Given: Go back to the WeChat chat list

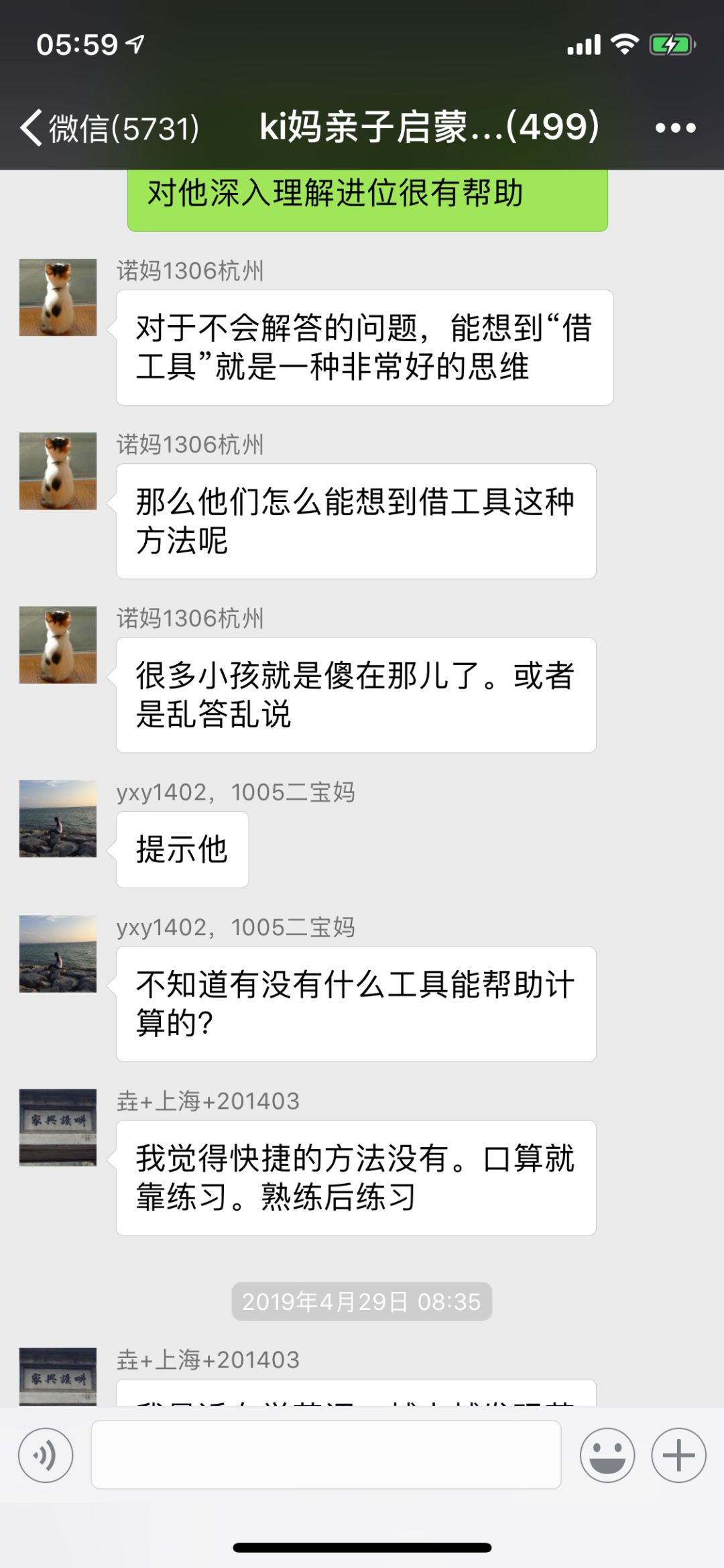Looking at the screenshot, I should [x=107, y=127].
